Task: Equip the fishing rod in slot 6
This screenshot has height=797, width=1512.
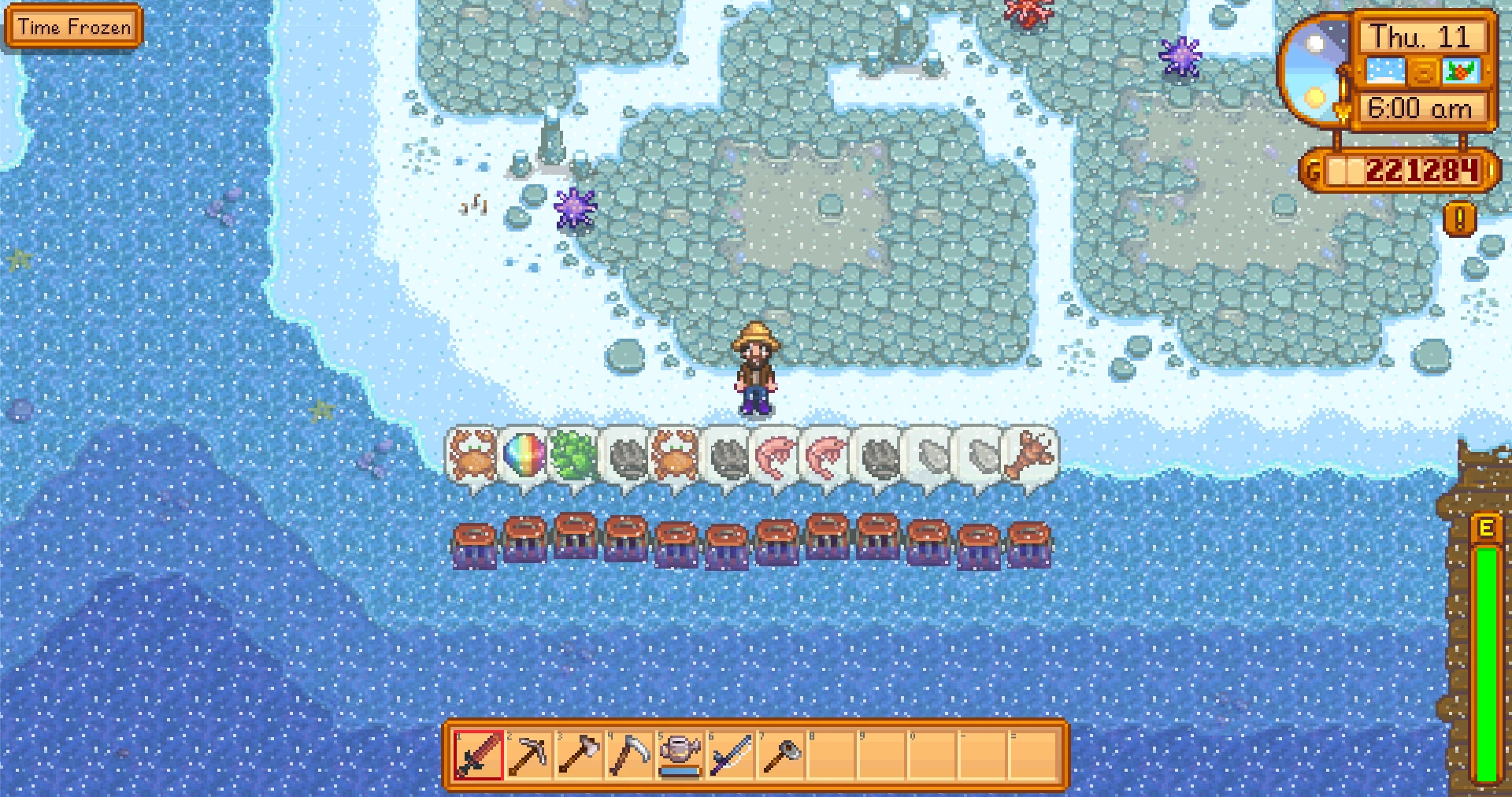Action: click(731, 754)
